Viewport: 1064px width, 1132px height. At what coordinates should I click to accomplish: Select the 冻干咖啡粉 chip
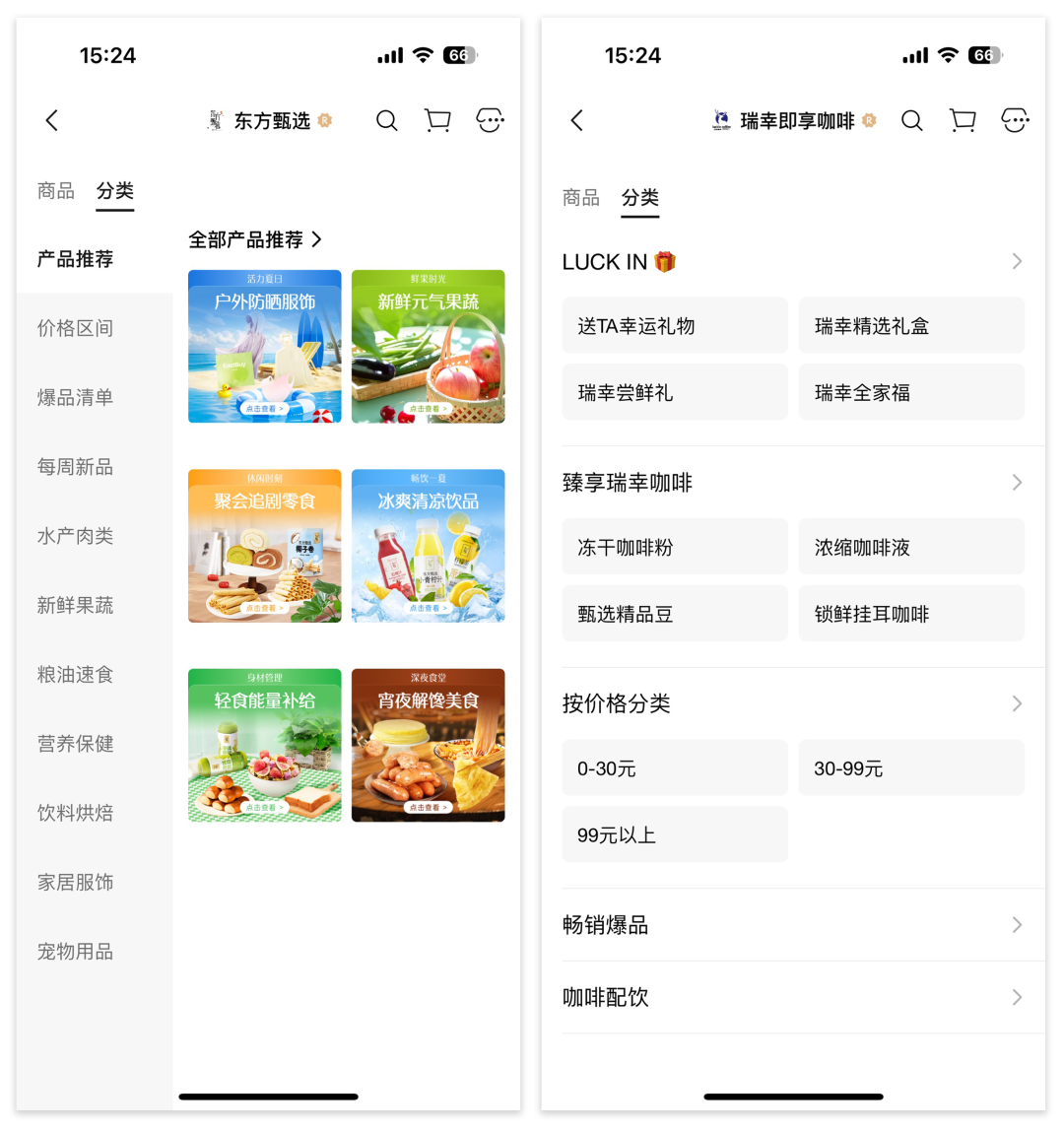[675, 547]
